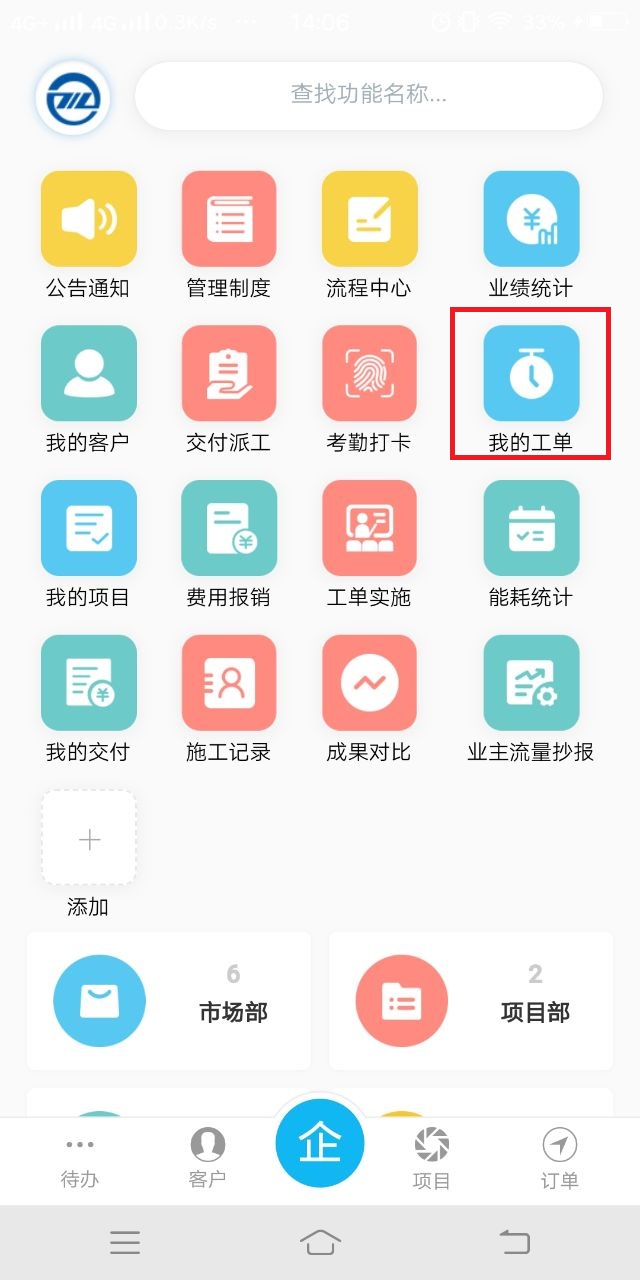The image size is (640, 1280).
Task: Switch to the 订单 tab
Action: [x=559, y=1160]
